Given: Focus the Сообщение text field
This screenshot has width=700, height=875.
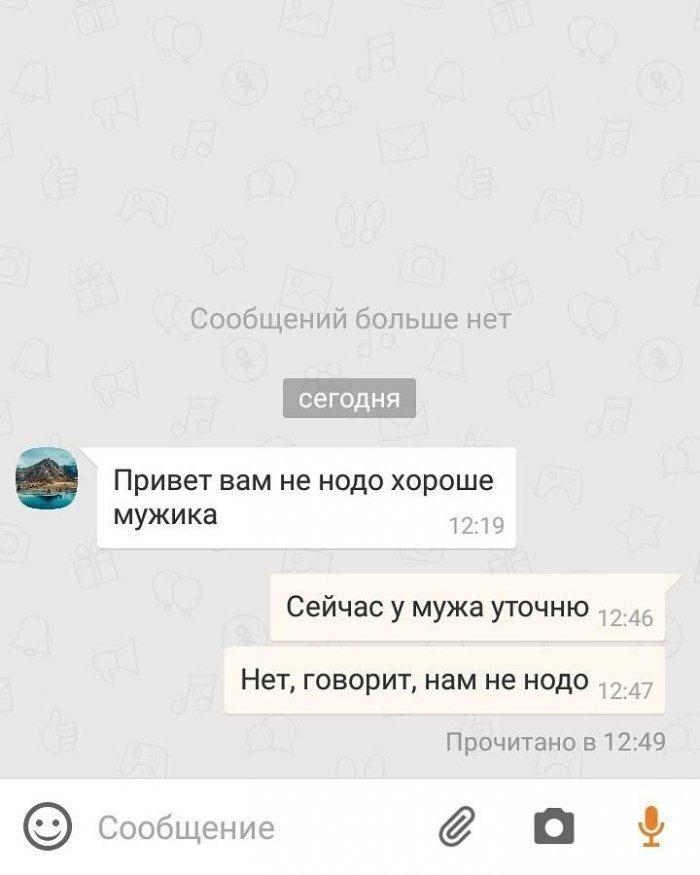Looking at the screenshot, I should 250,828.
